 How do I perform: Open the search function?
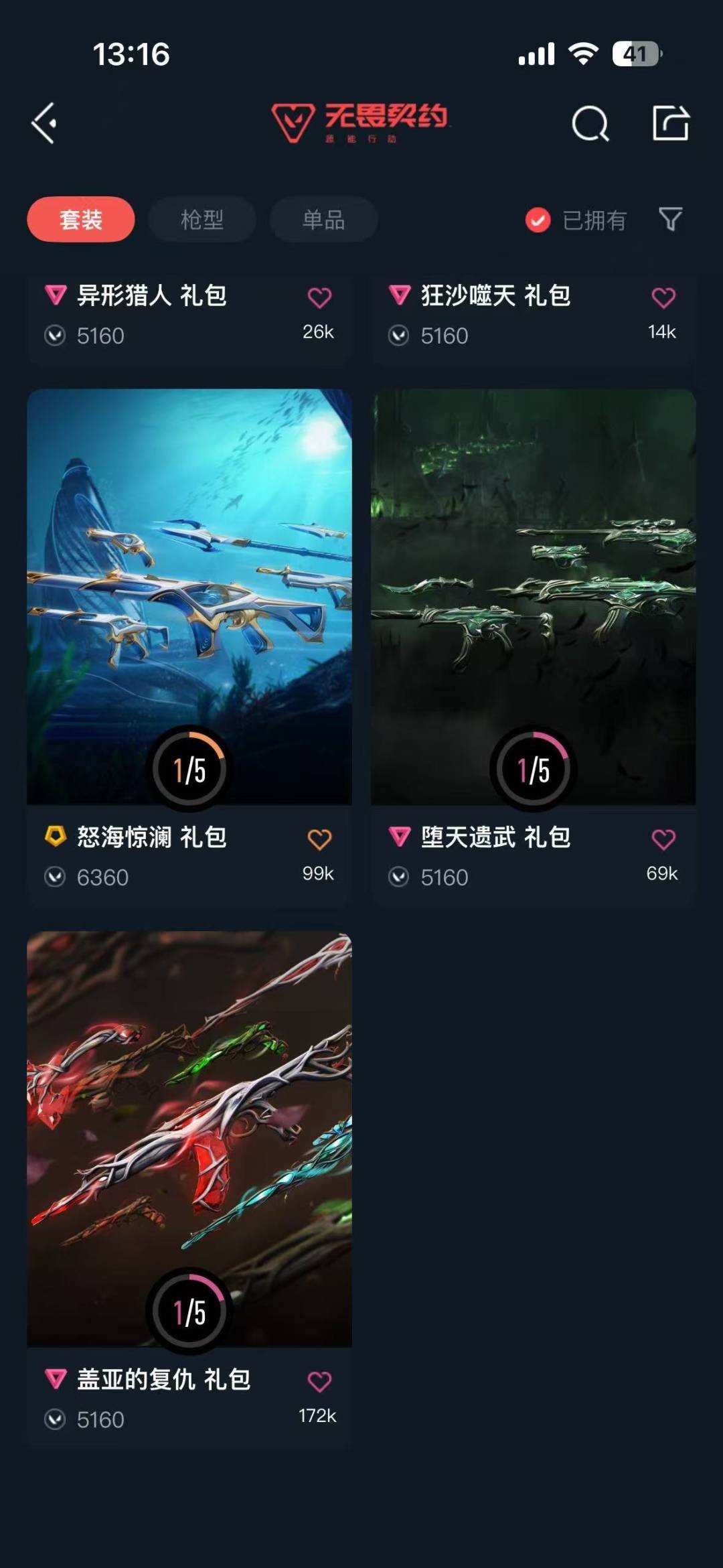tap(589, 124)
